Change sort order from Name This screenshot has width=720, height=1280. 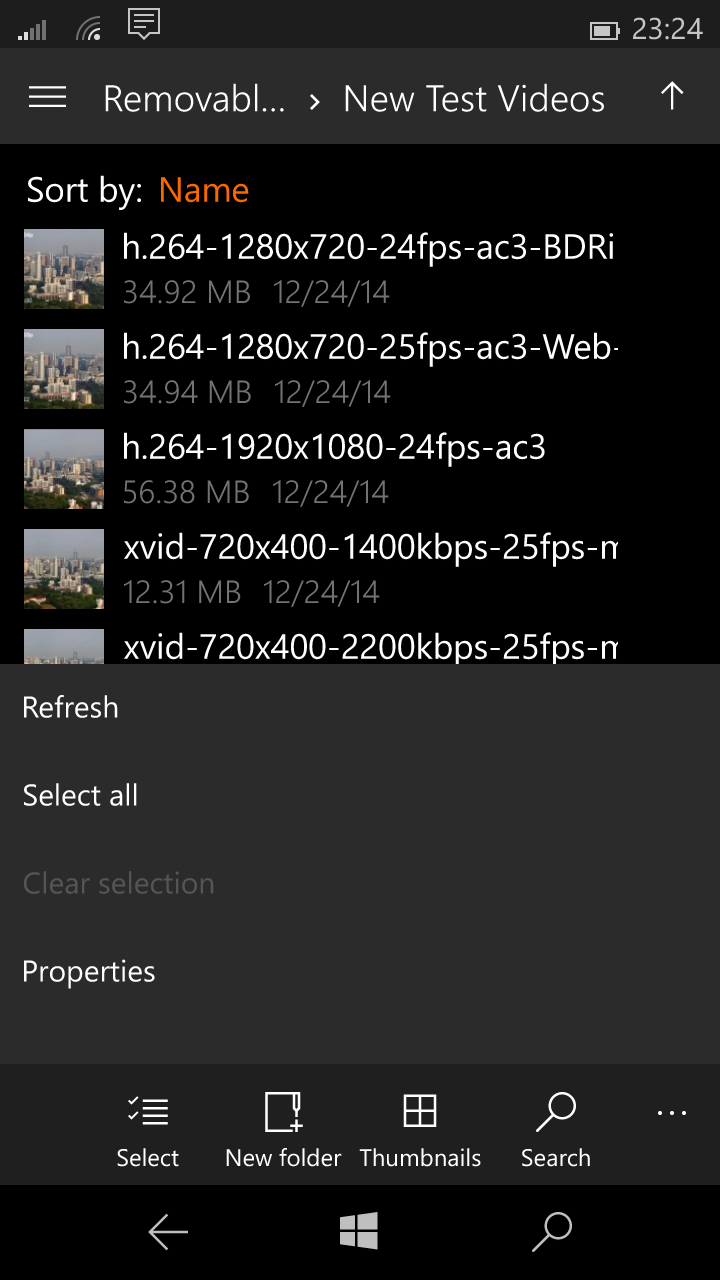[203, 190]
